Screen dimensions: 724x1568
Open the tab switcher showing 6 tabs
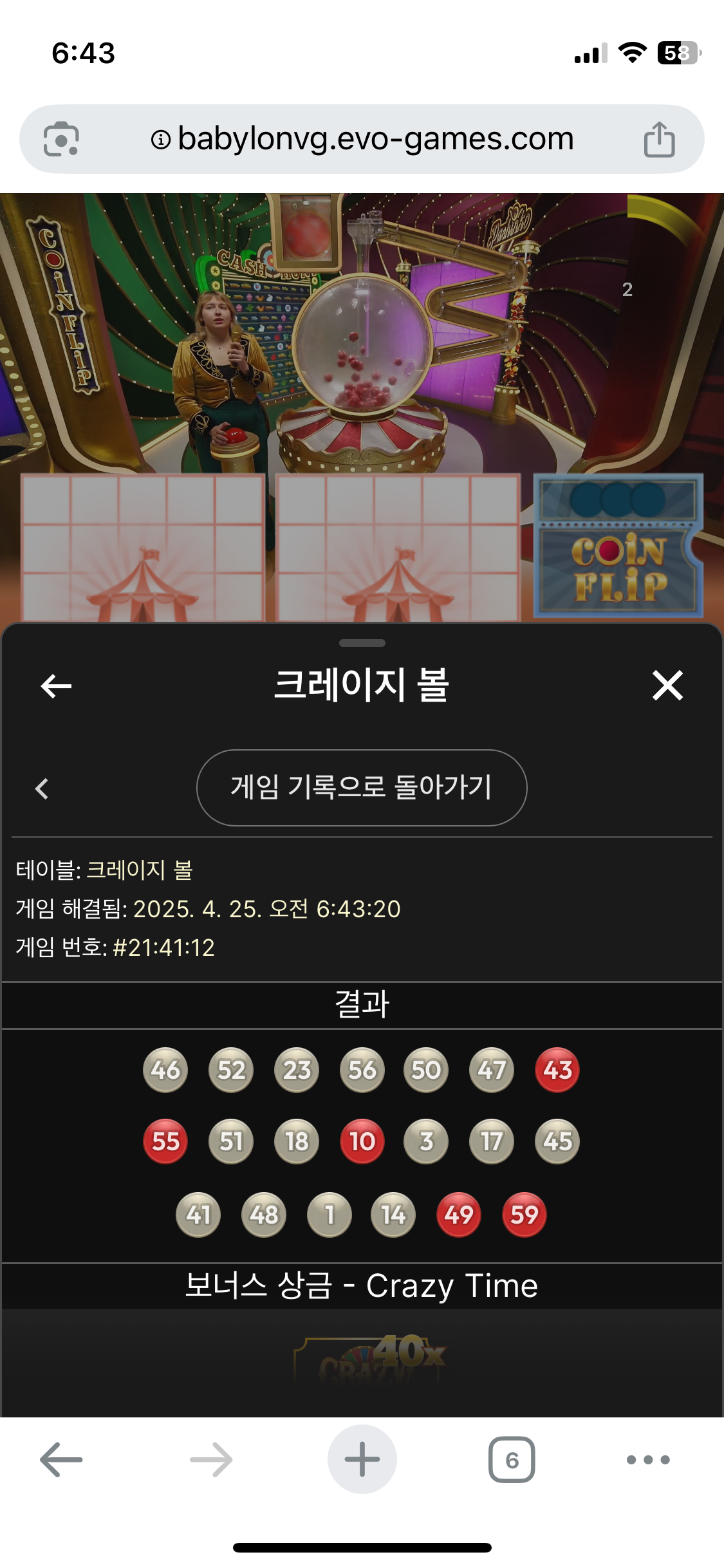(512, 1460)
